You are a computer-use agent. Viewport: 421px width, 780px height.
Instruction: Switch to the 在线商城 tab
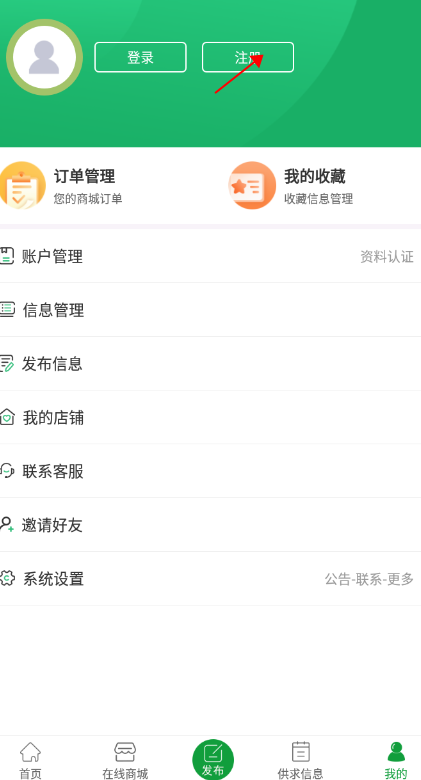coord(125,760)
